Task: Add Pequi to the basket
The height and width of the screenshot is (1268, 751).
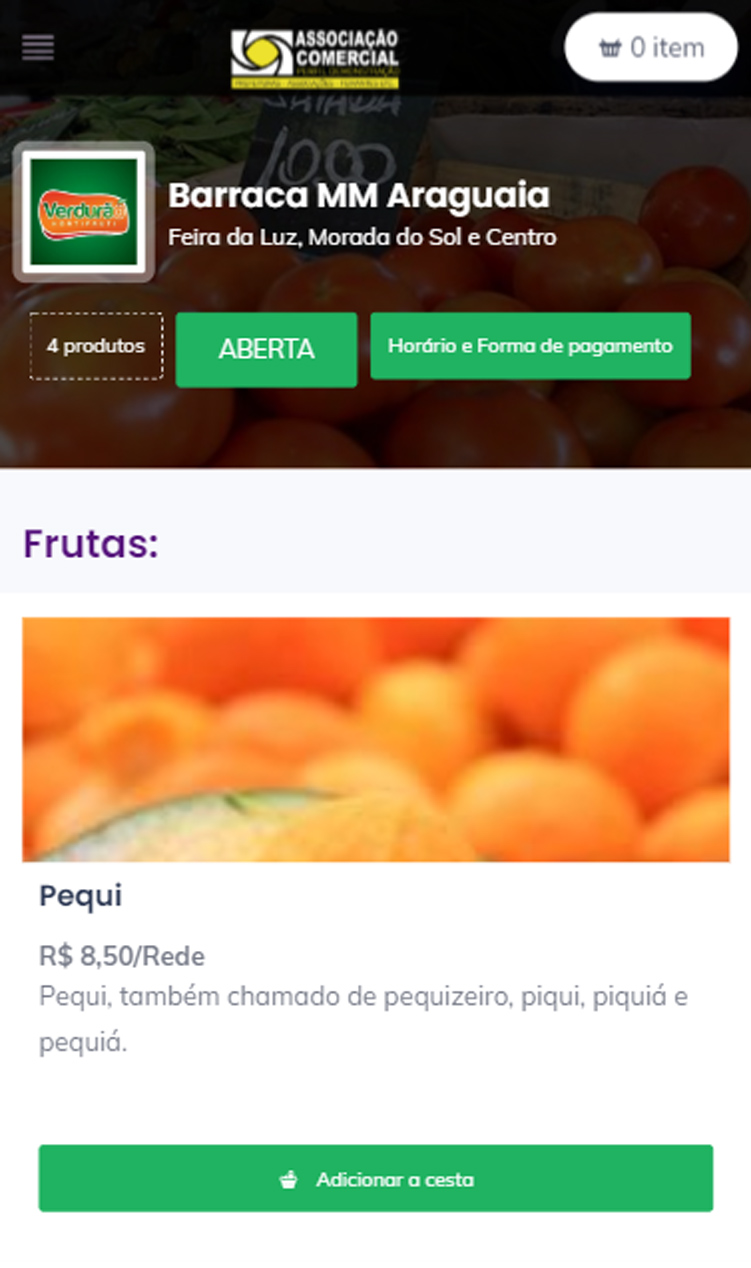Action: click(375, 1179)
